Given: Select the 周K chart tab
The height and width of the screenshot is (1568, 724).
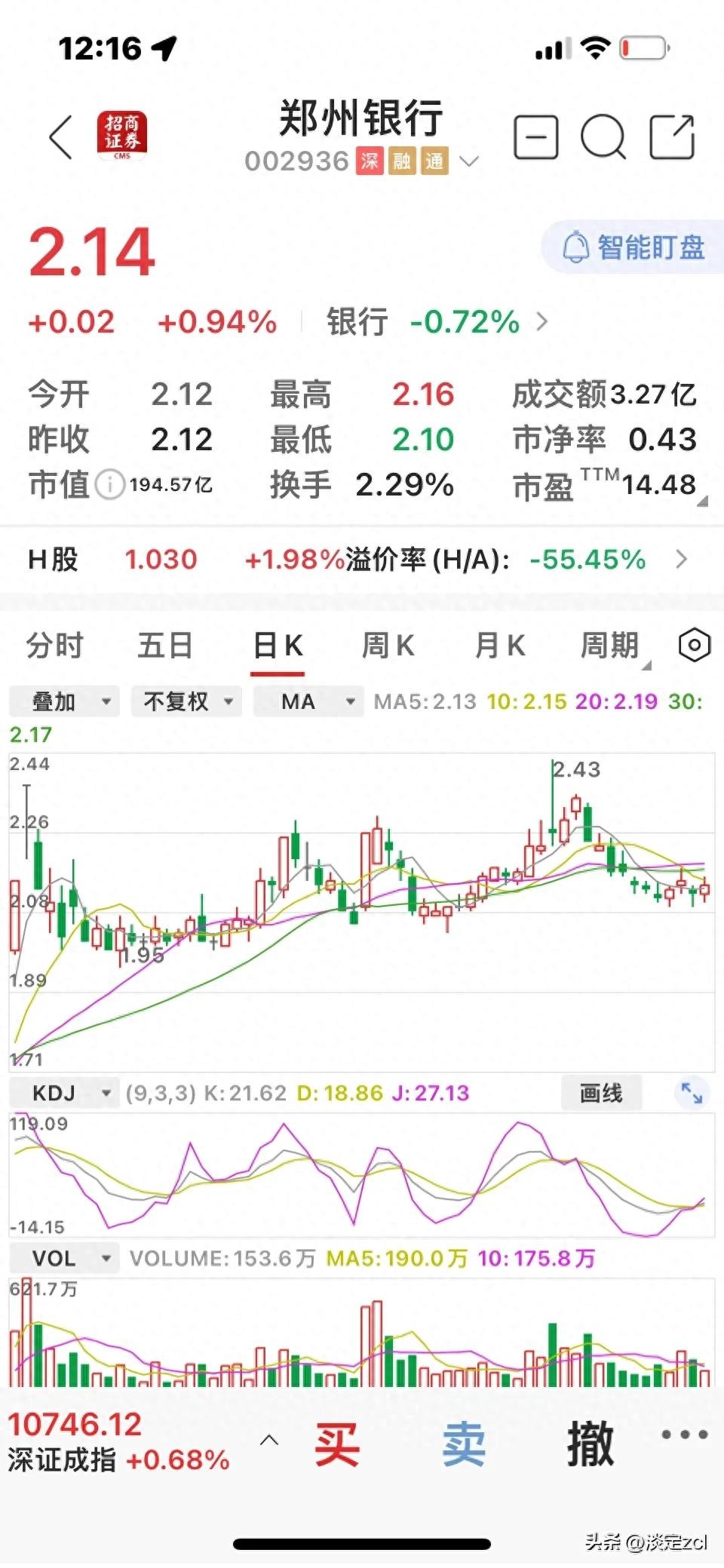Looking at the screenshot, I should click(x=388, y=646).
